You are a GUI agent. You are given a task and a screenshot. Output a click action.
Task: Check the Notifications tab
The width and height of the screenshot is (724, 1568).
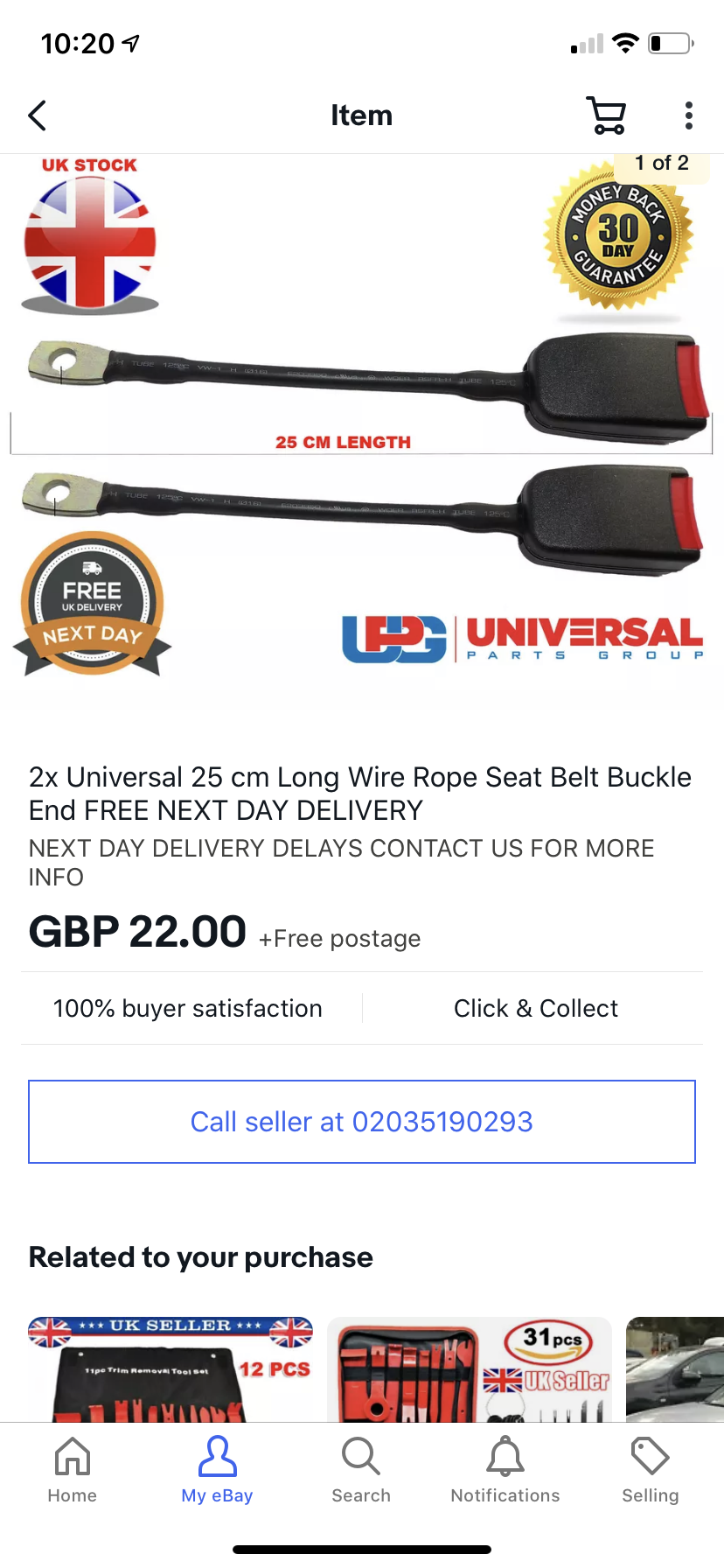pyautogui.click(x=505, y=1470)
